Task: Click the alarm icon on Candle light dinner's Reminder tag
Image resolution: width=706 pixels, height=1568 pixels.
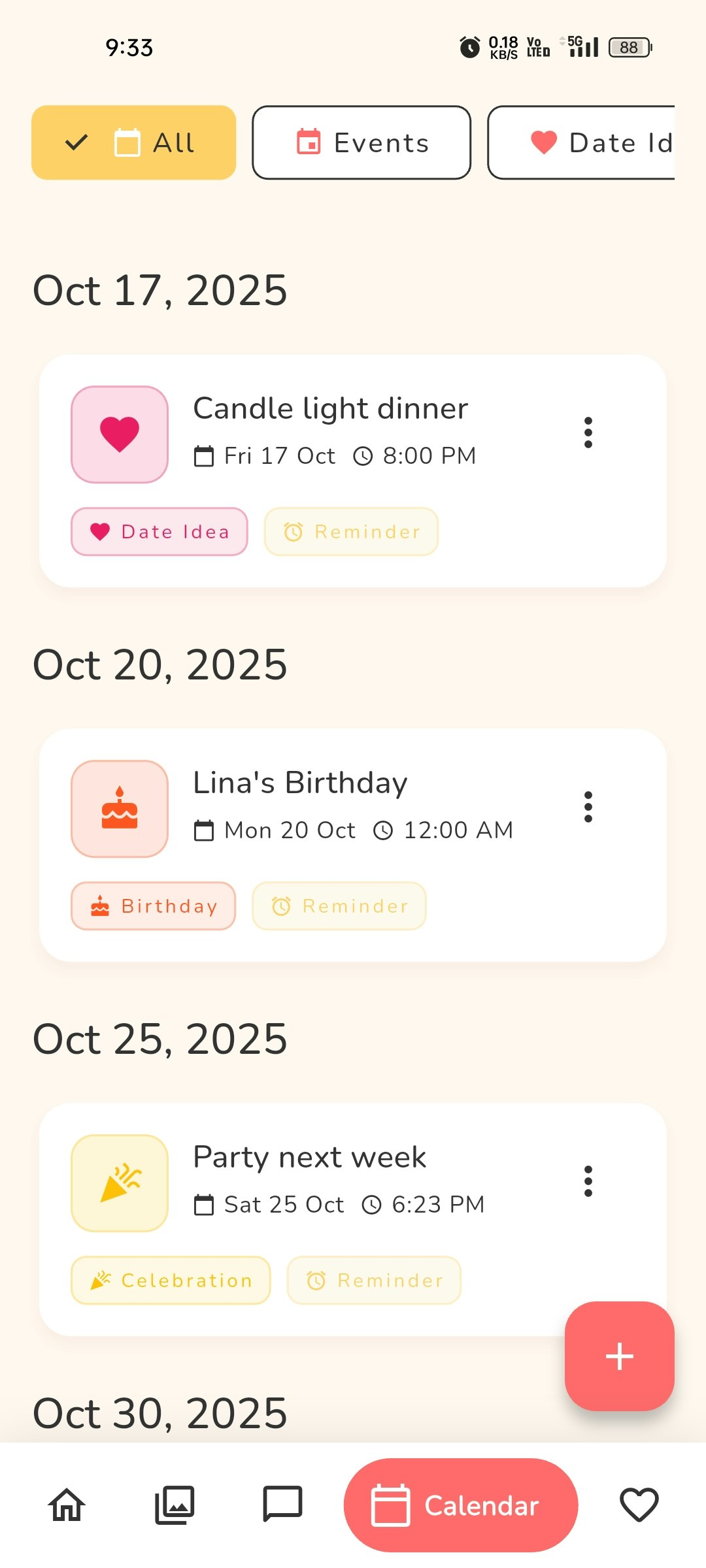Action: pos(294,531)
